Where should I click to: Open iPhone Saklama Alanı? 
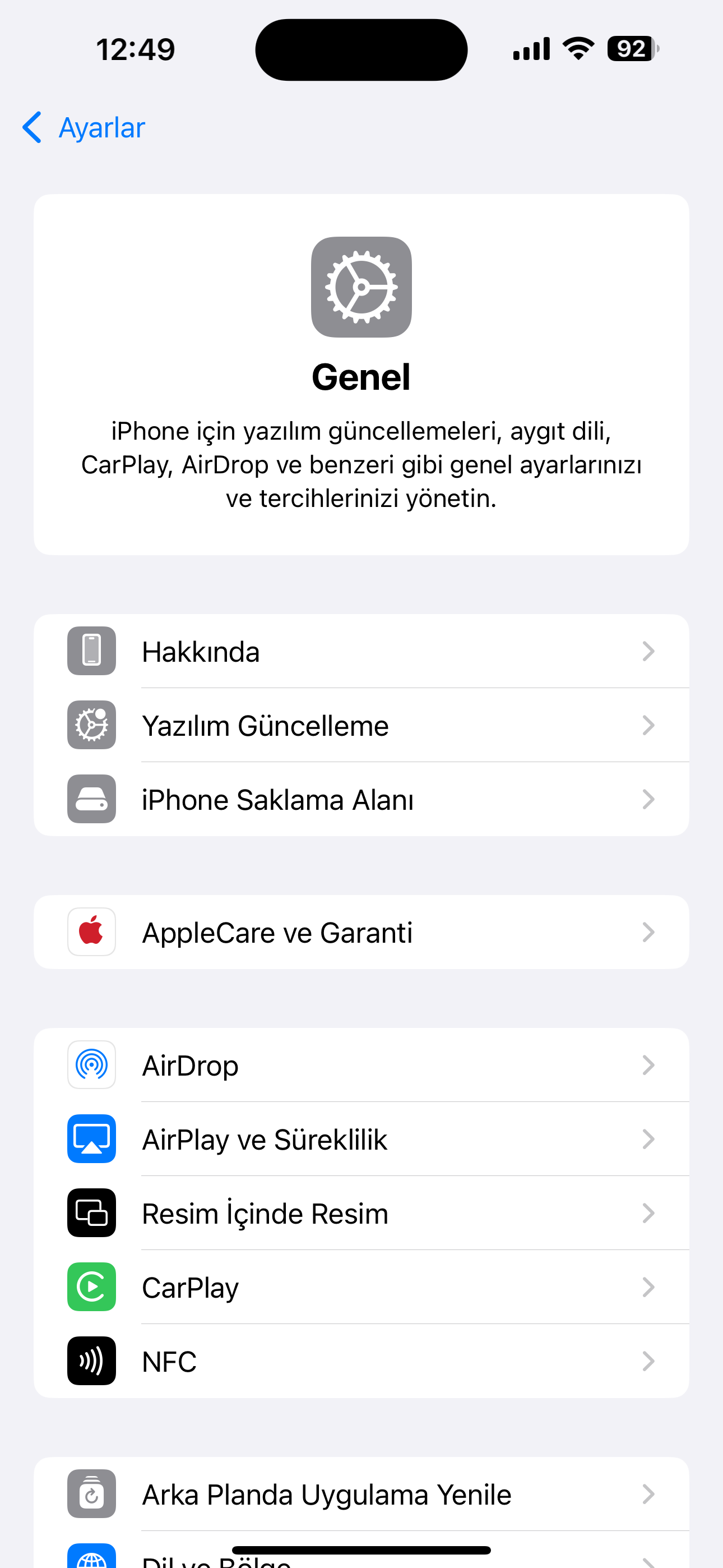pos(360,799)
